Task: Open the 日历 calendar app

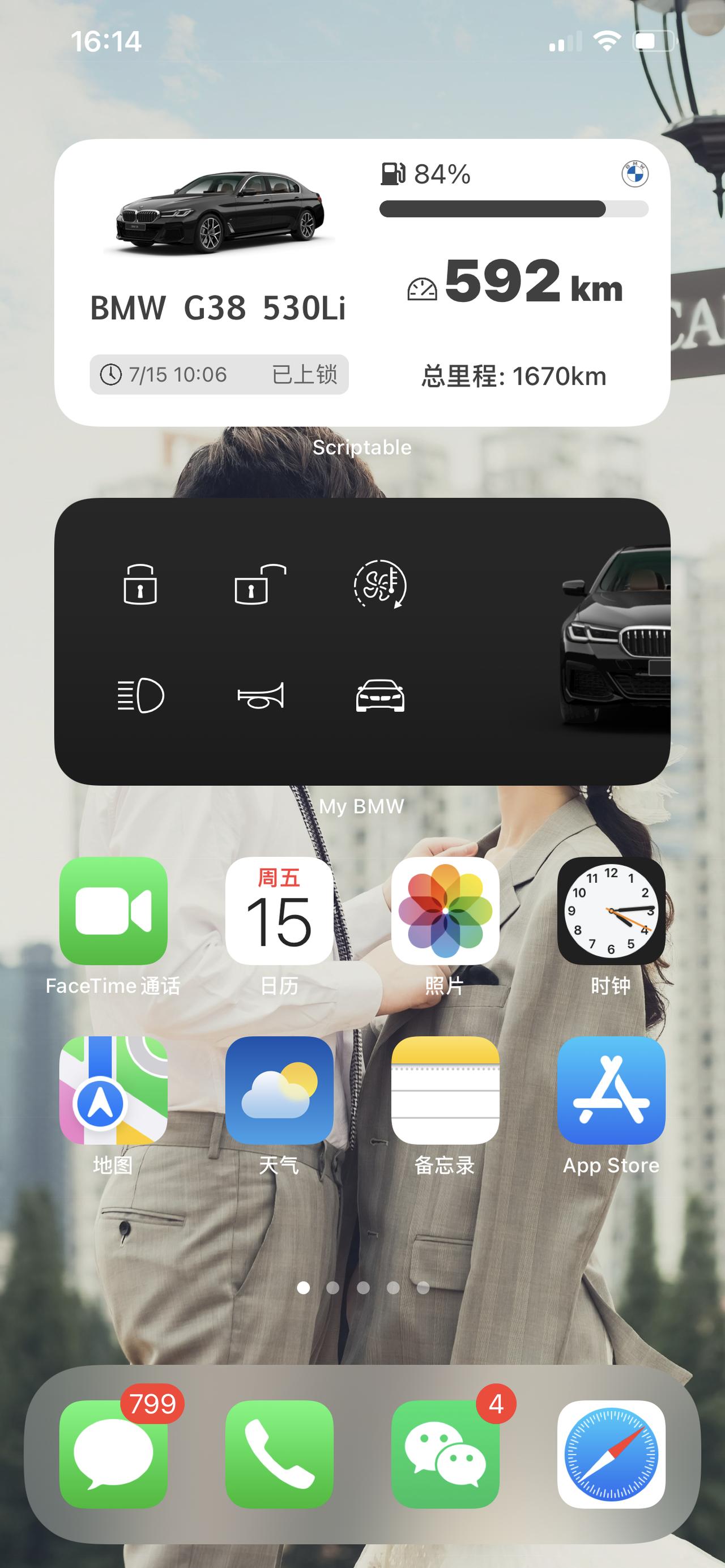Action: tap(279, 911)
